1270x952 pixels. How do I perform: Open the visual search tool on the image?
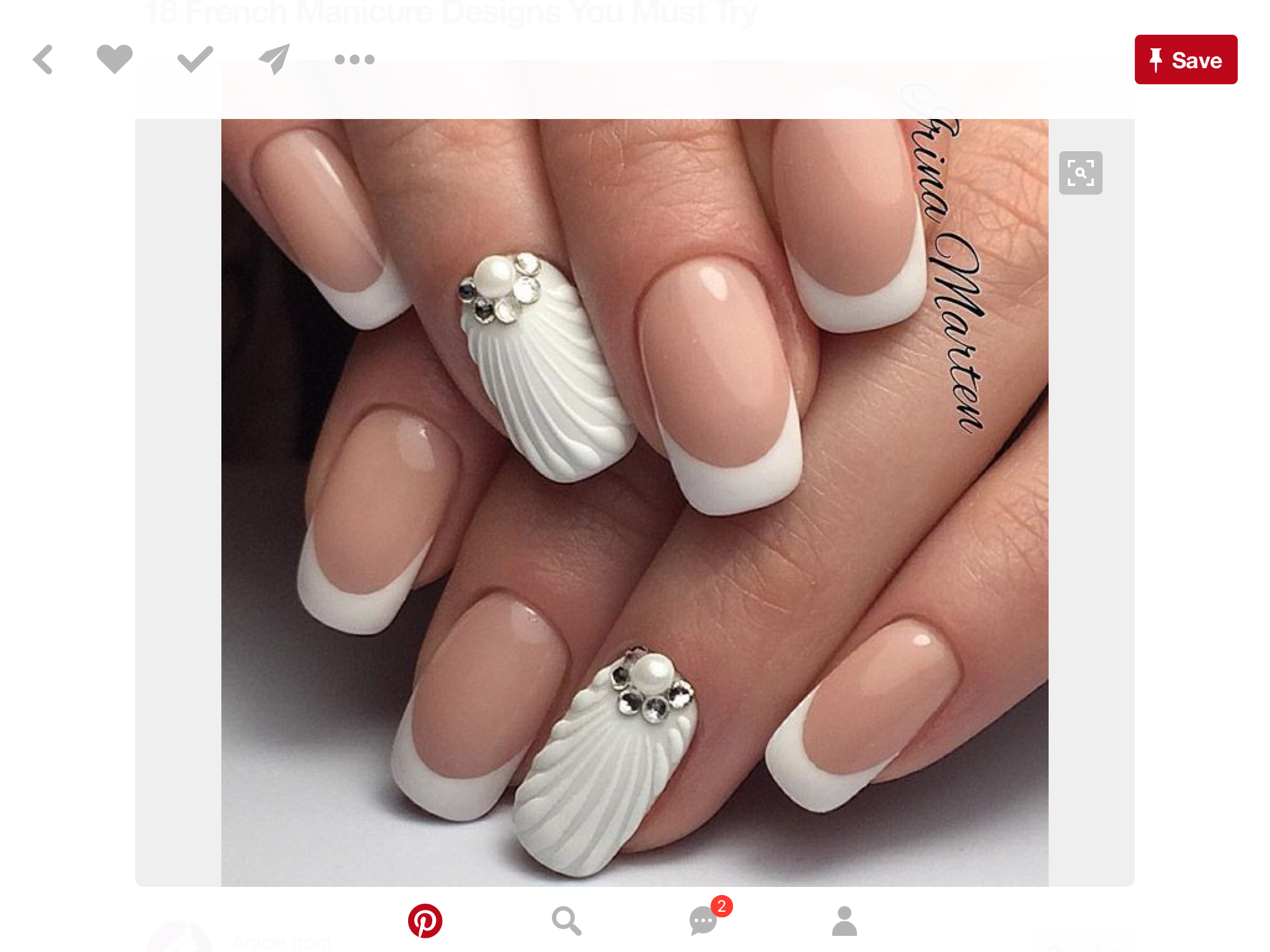coord(1080,173)
